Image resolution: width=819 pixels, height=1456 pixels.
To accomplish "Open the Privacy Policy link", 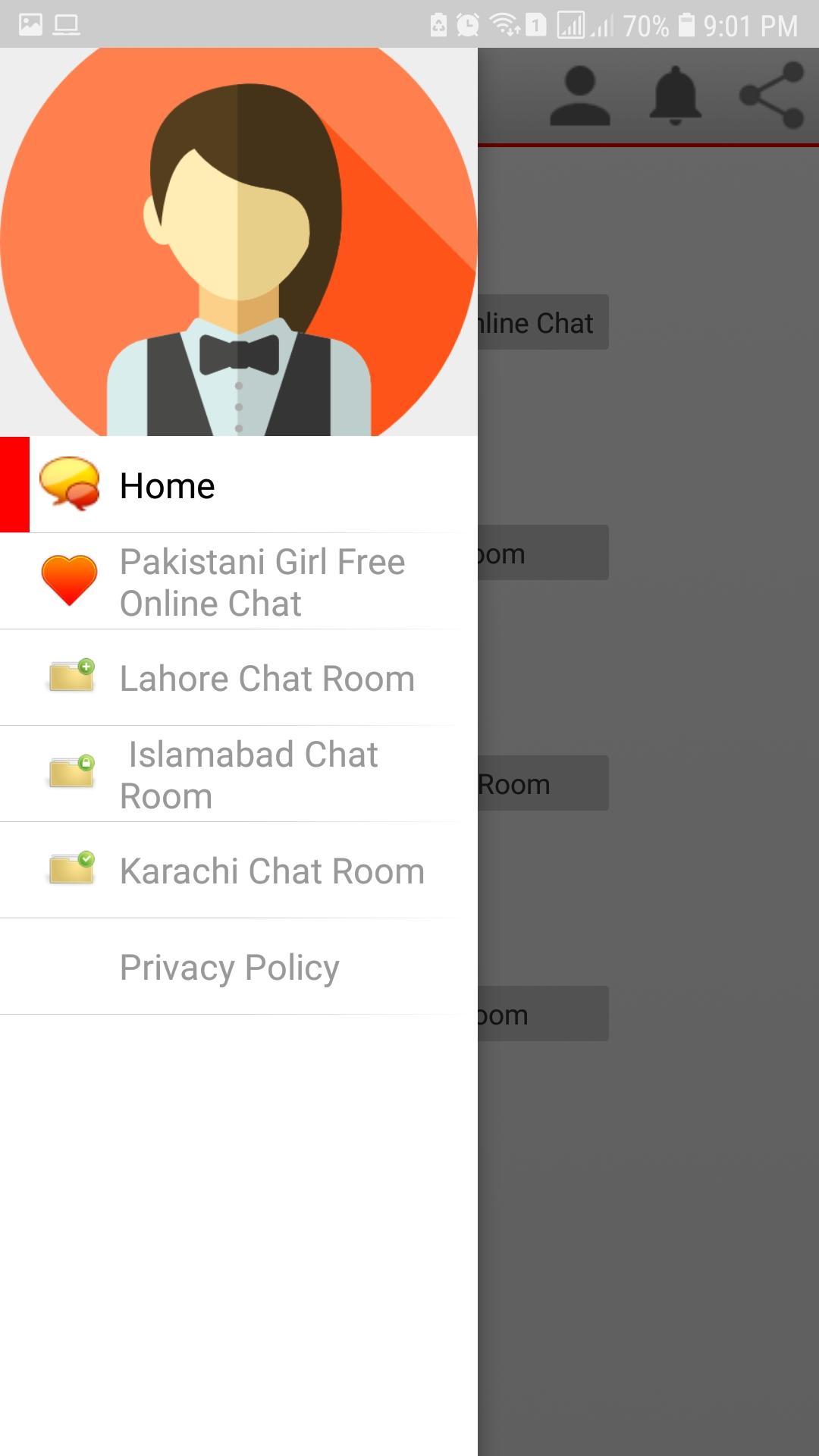I will [229, 966].
